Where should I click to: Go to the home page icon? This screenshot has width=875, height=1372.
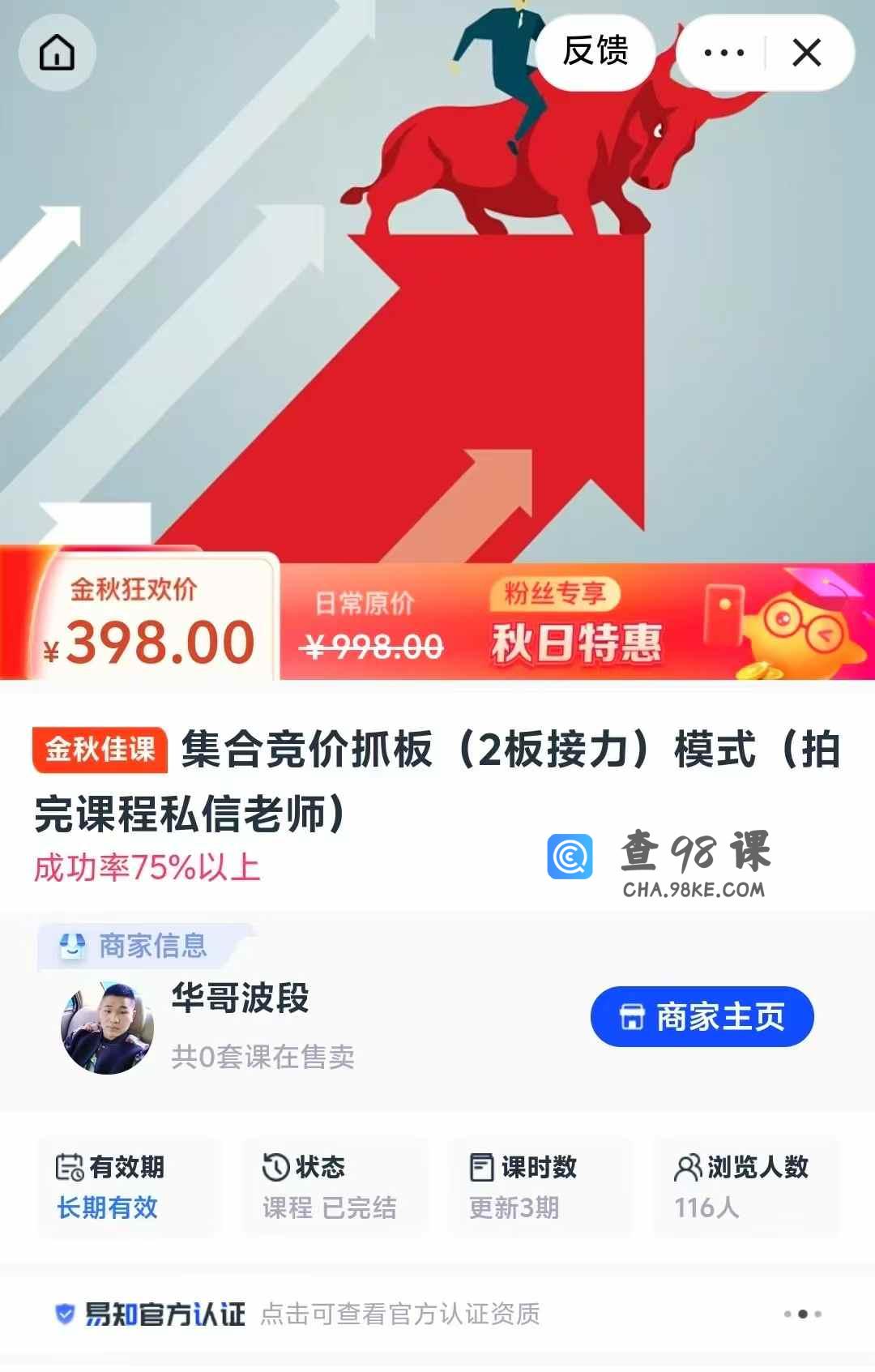pos(57,53)
